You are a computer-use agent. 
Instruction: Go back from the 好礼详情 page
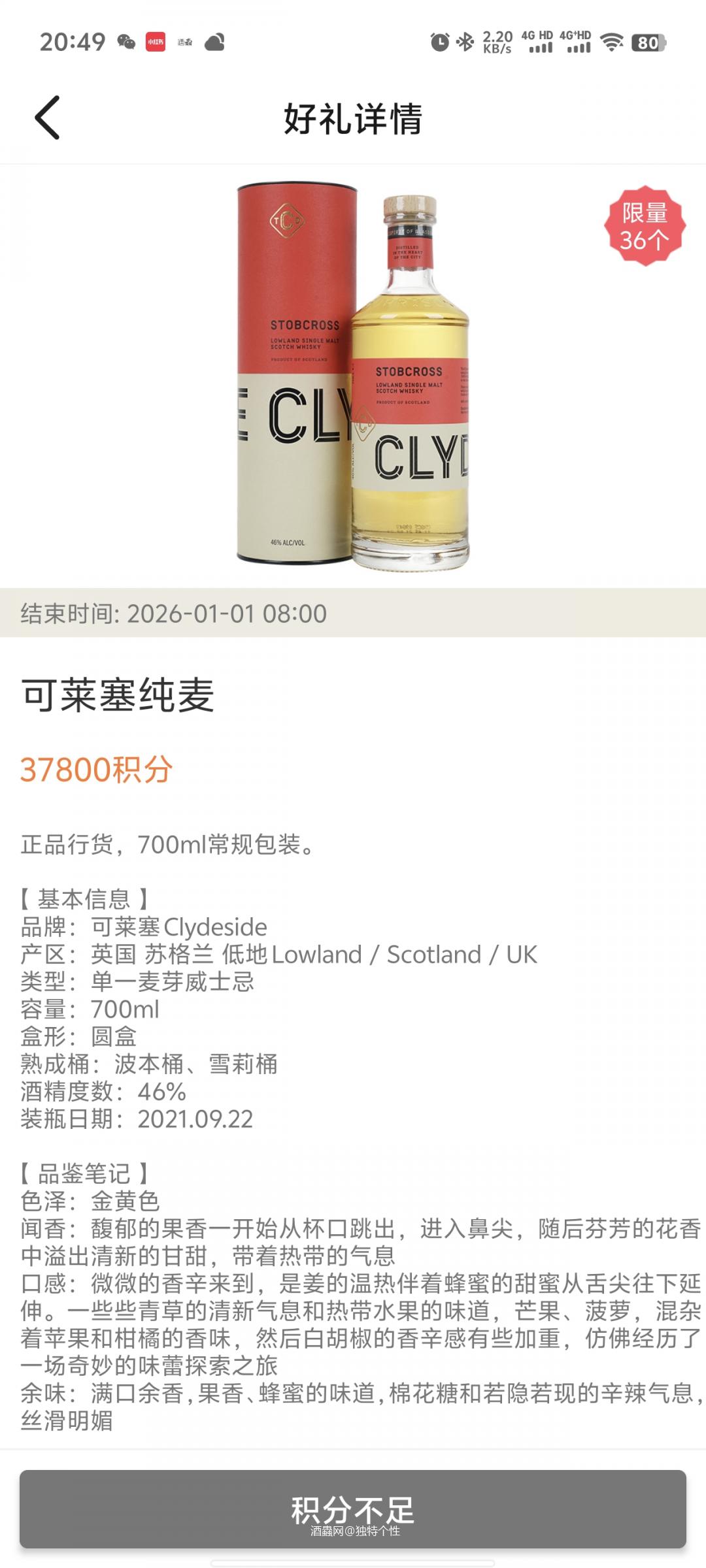click(x=47, y=118)
